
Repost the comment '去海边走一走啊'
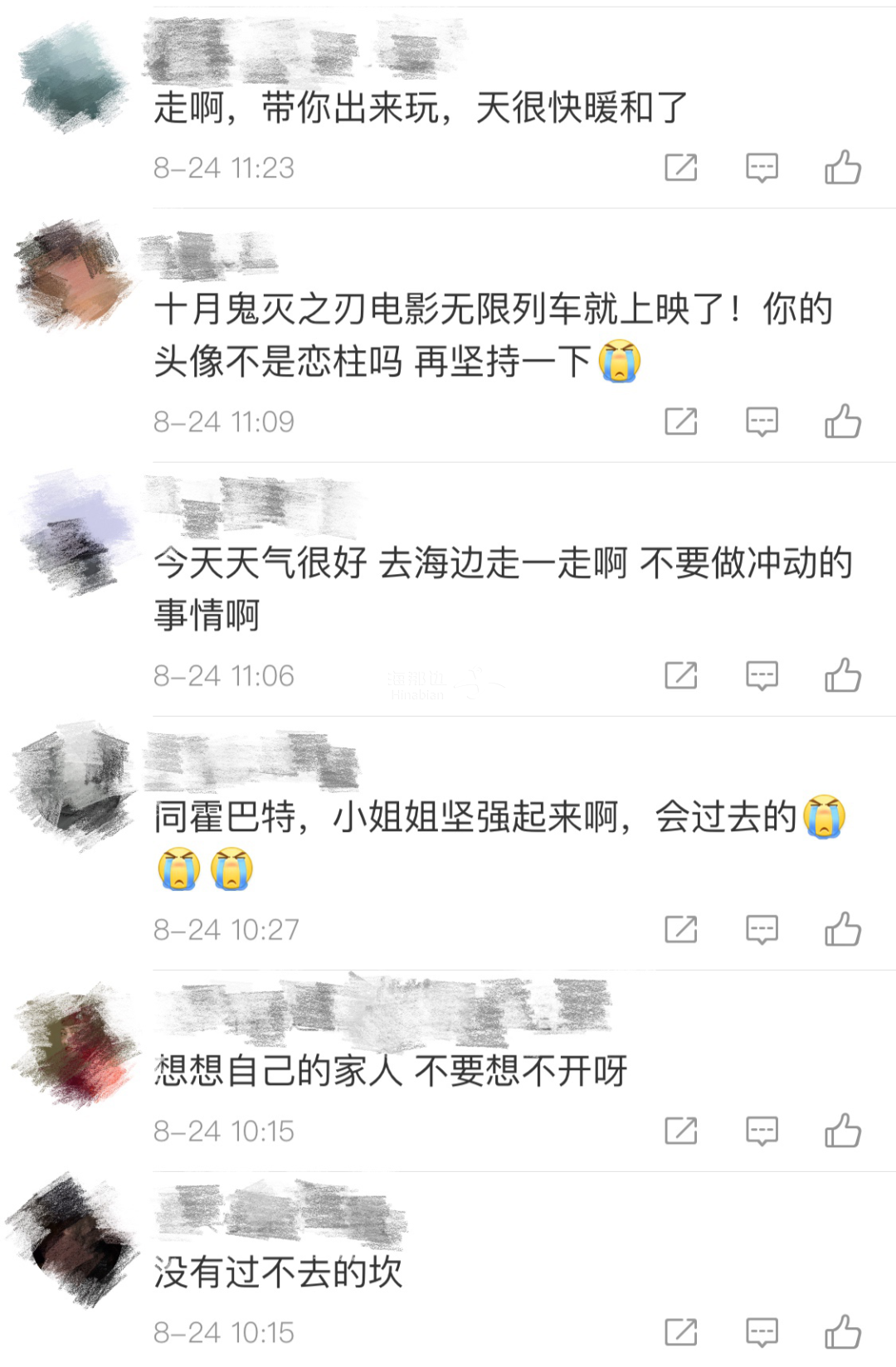(680, 676)
